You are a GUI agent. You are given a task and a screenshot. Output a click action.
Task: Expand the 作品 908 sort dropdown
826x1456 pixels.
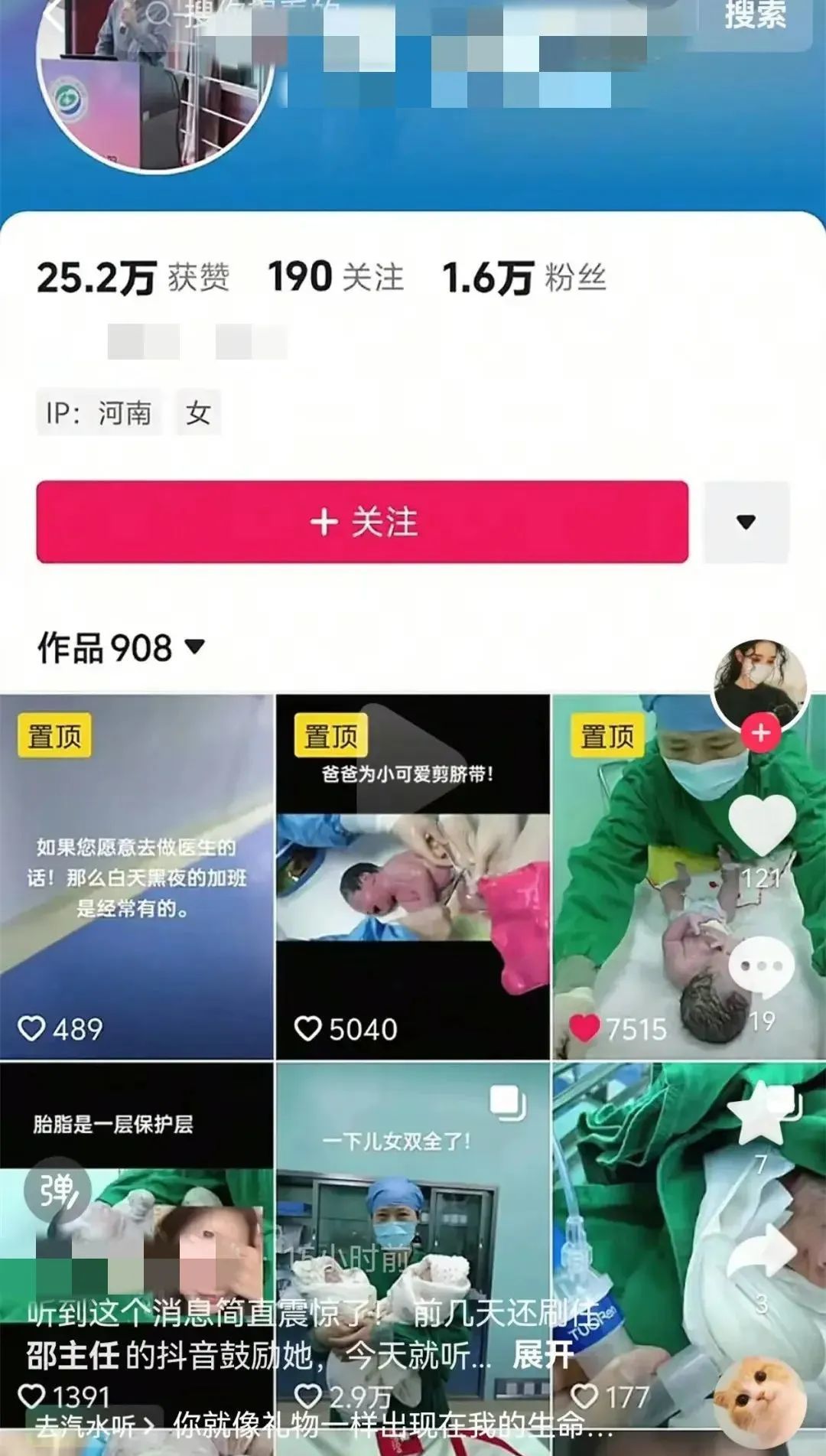click(x=122, y=648)
